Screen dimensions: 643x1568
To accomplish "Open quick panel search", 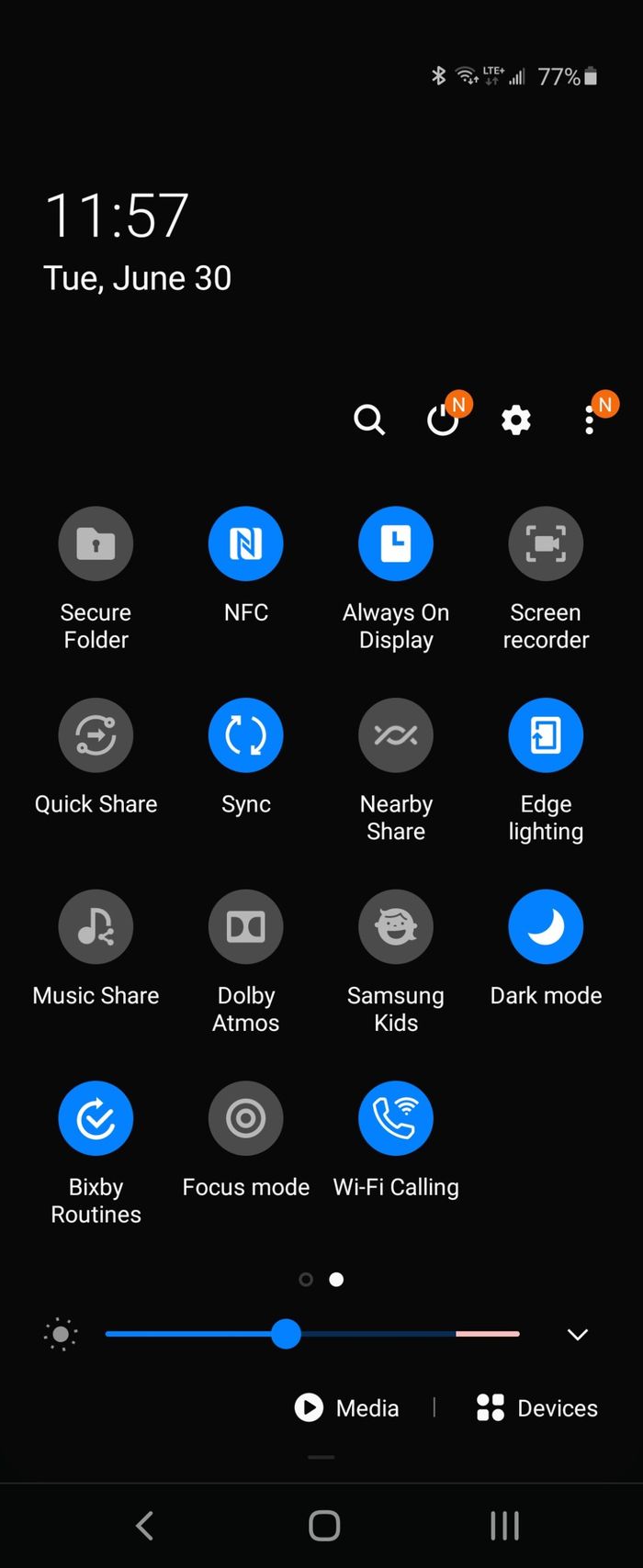I will 369,420.
